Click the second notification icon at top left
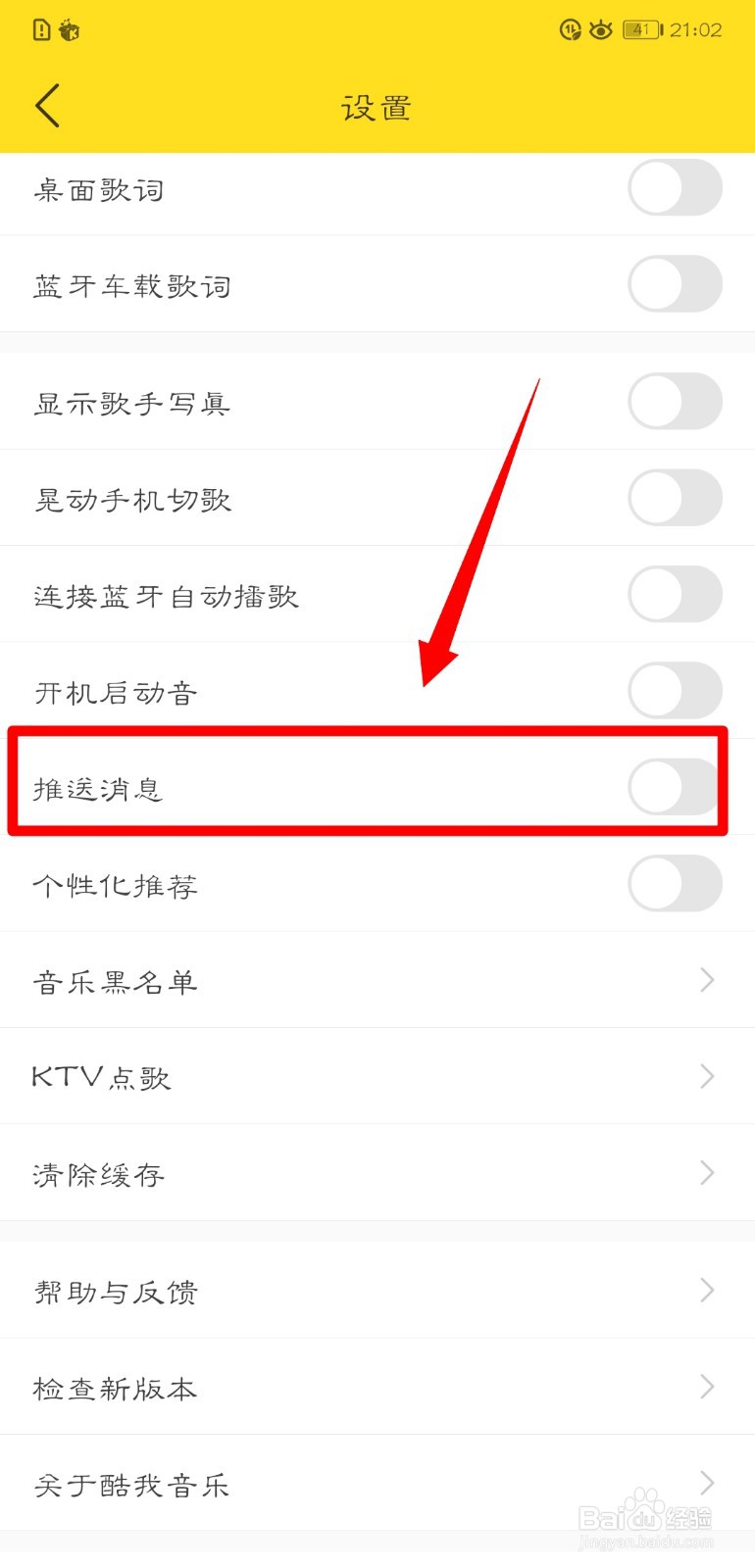The width and height of the screenshot is (755, 1568). pyautogui.click(x=67, y=29)
